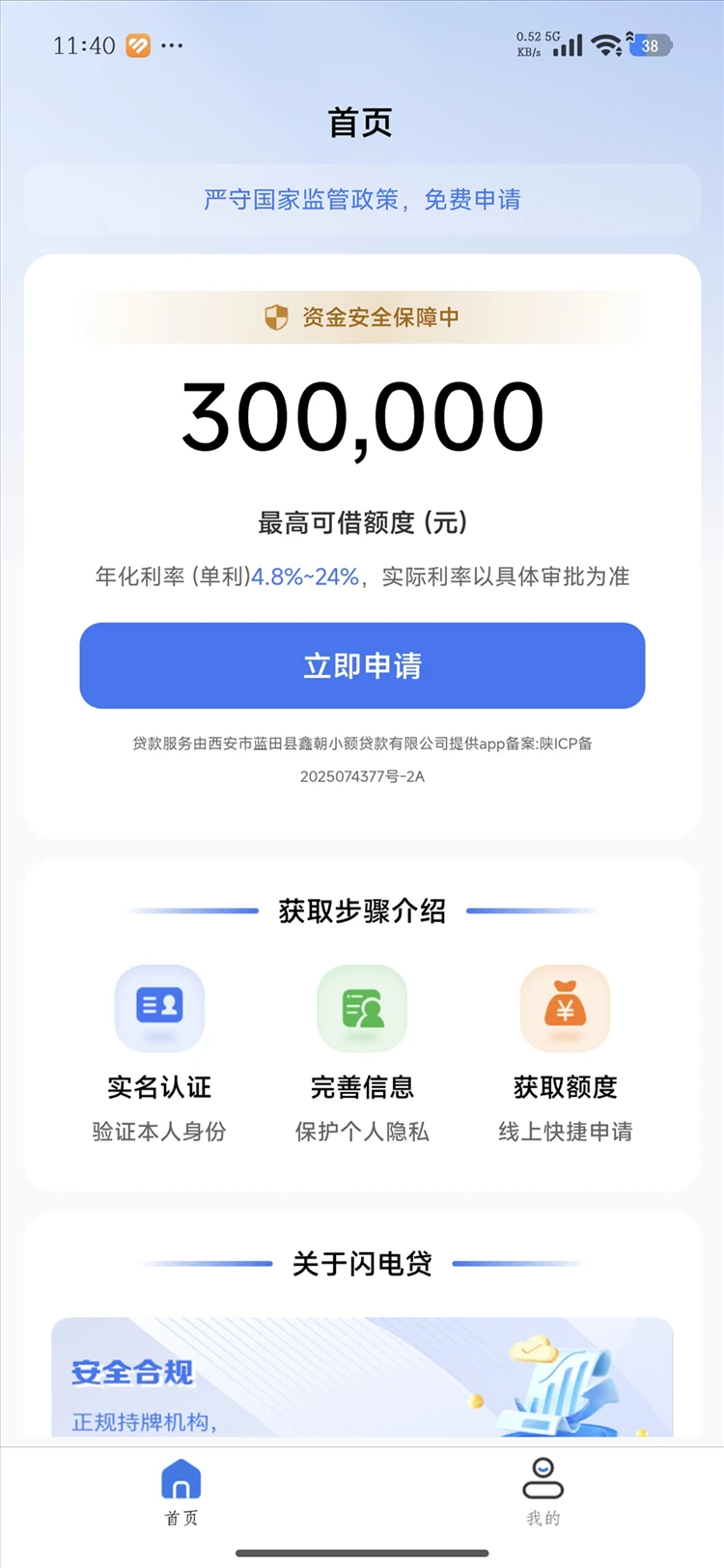Click the 严守国家监管政策 banner
Image resolution: width=724 pixels, height=1568 pixels.
pos(362,201)
